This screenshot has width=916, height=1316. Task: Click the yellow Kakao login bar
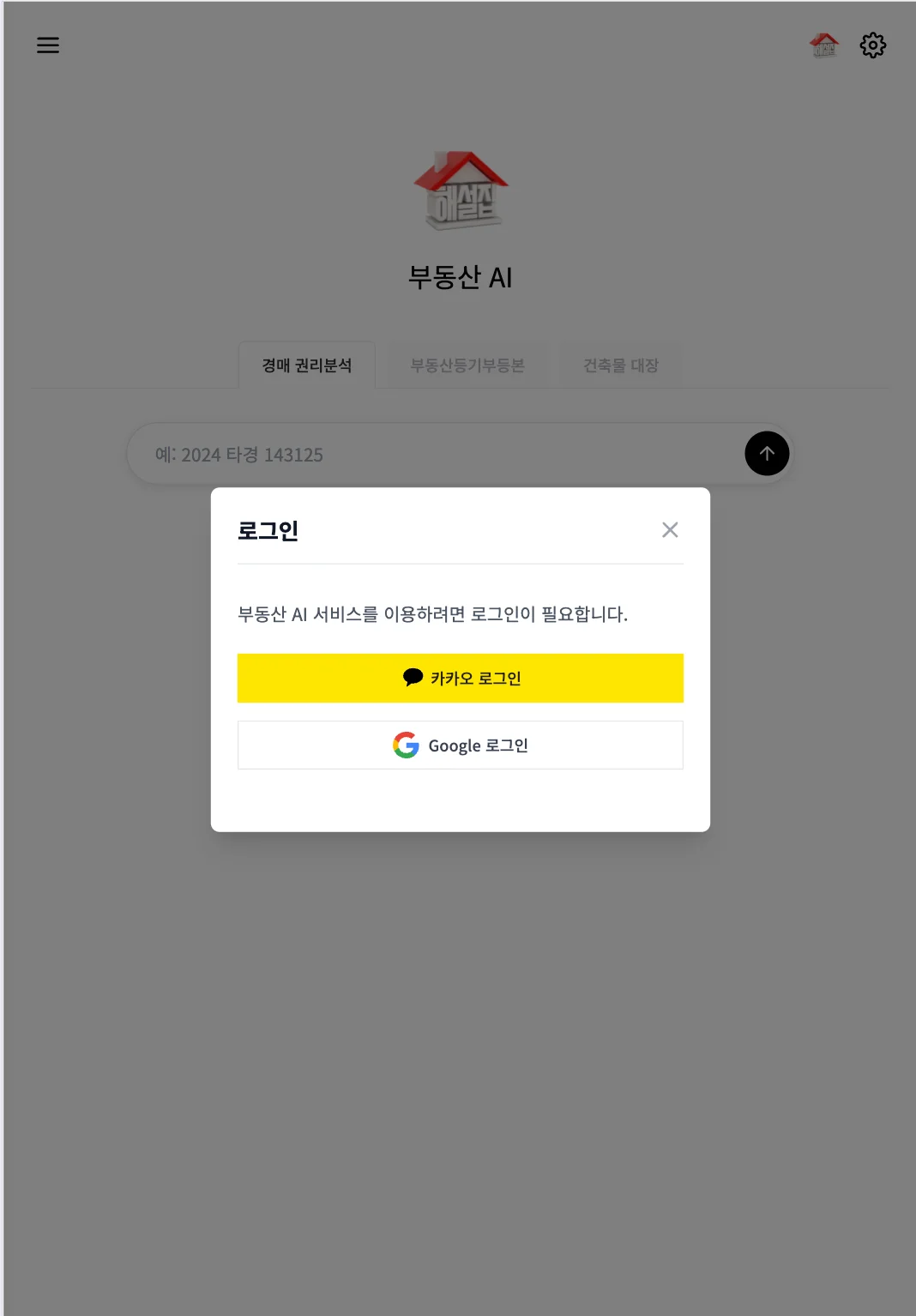point(460,677)
